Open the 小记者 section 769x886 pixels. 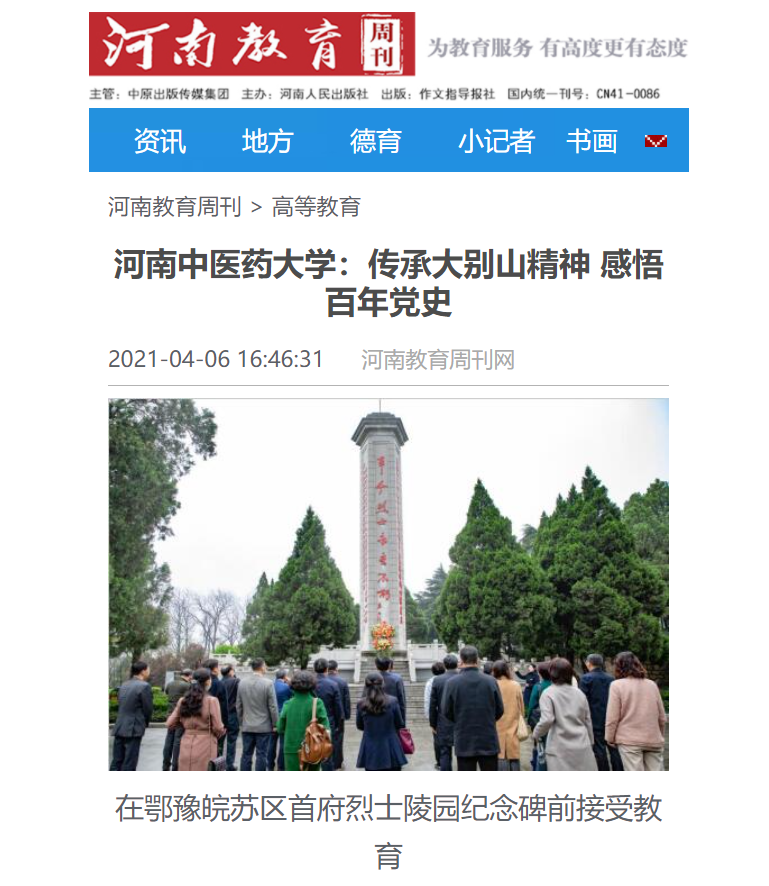coord(496,141)
